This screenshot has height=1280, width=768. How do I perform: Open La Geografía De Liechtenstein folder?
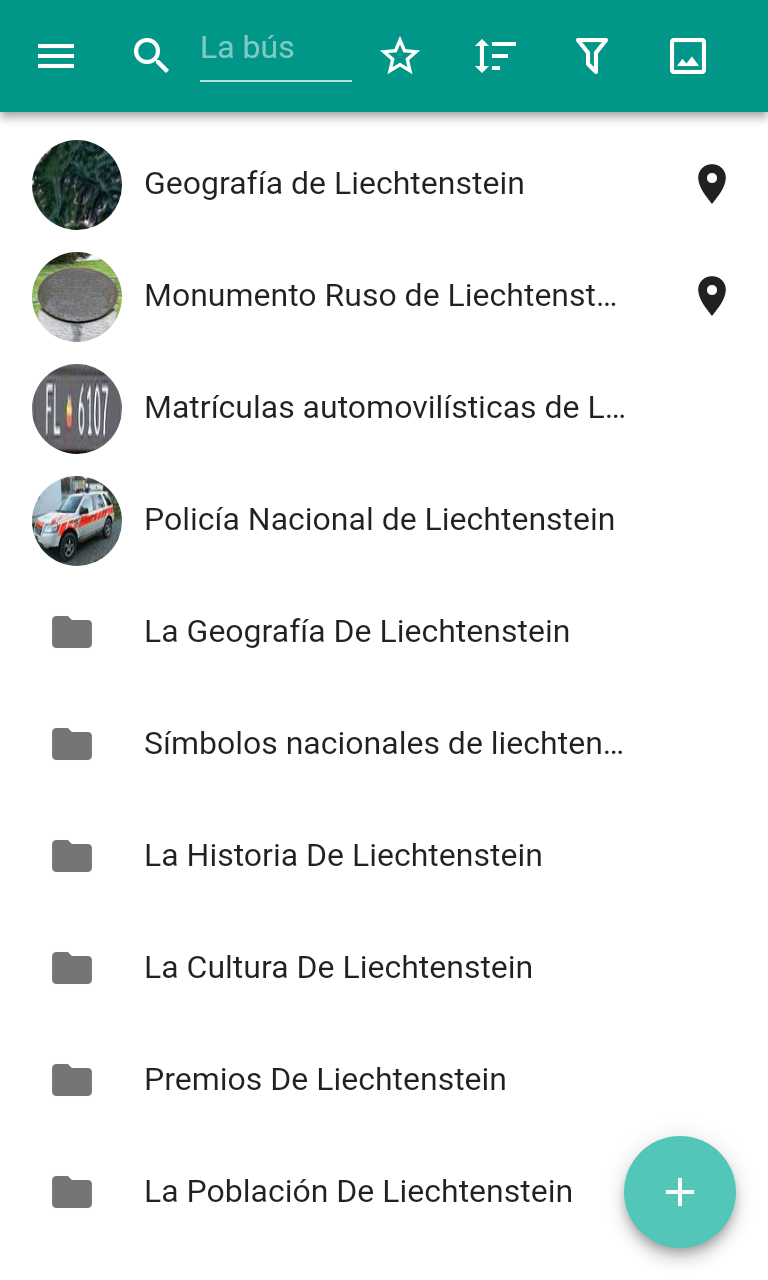[384, 632]
